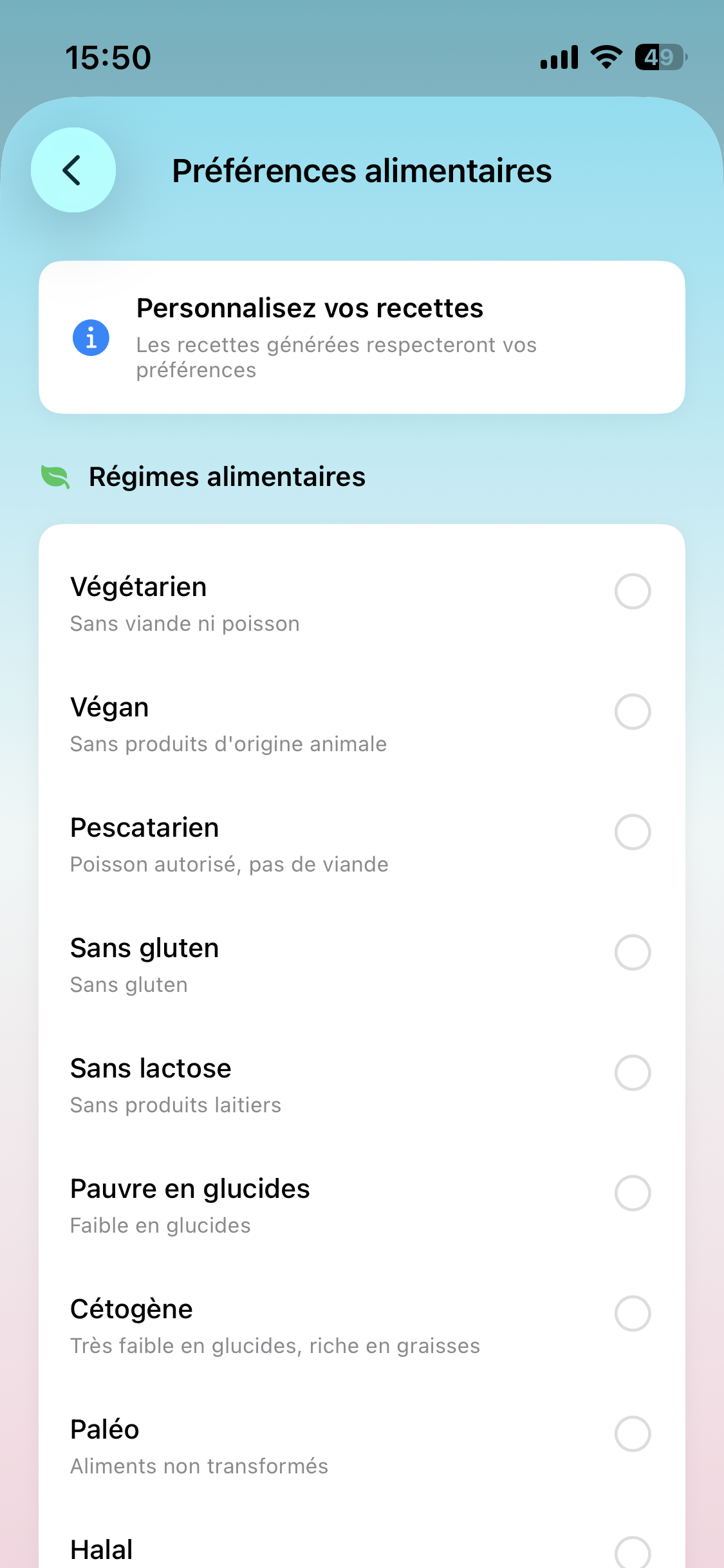
Task: Tap the blue info icon
Action: 91,337
